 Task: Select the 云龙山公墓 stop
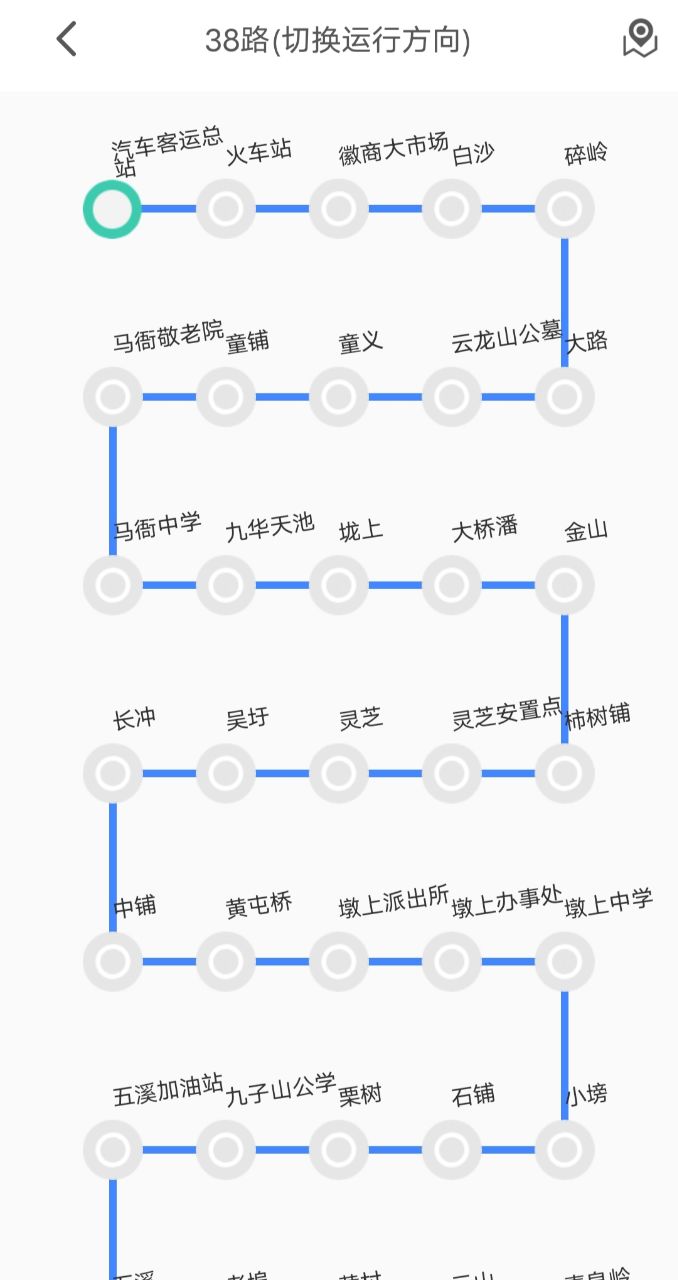[x=452, y=397]
